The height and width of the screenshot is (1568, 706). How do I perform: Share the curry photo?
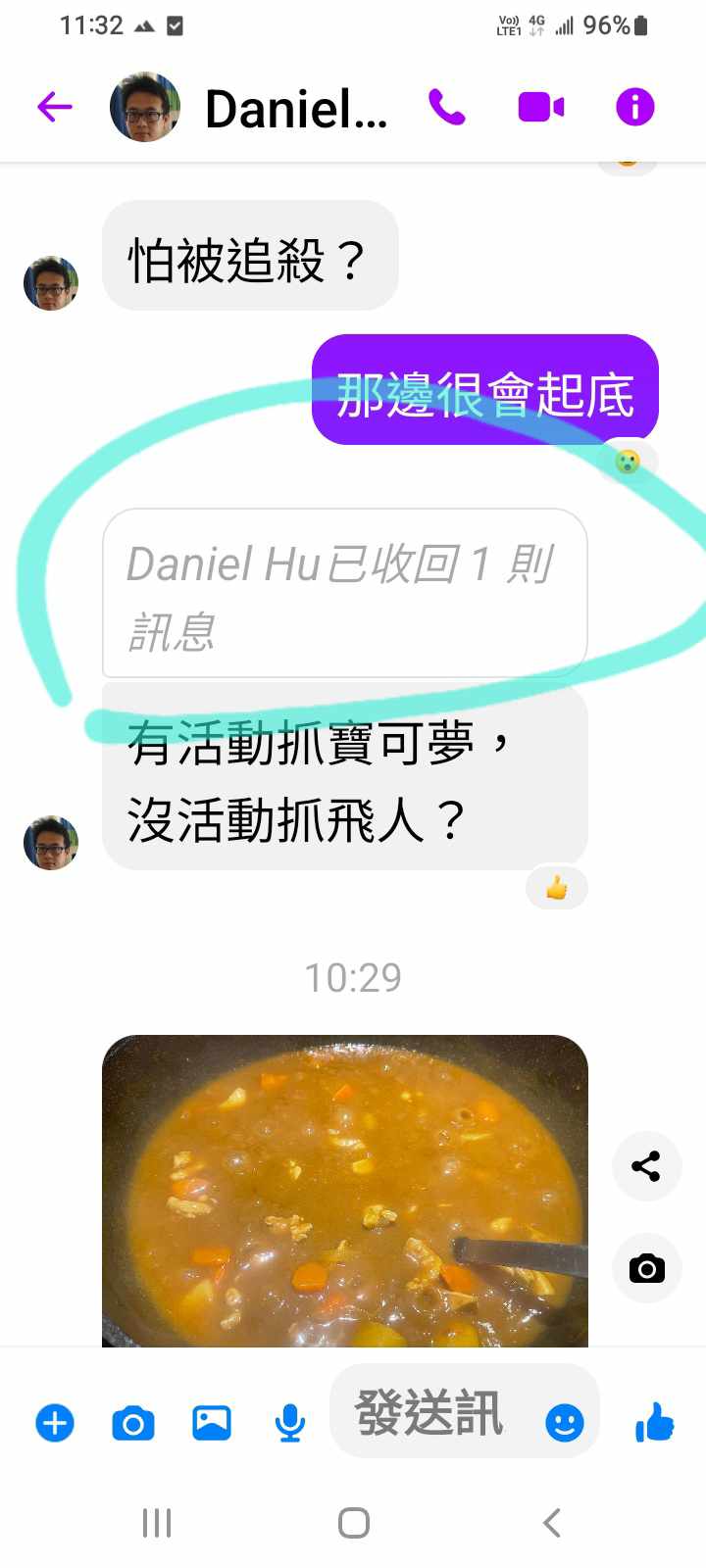click(x=646, y=1166)
